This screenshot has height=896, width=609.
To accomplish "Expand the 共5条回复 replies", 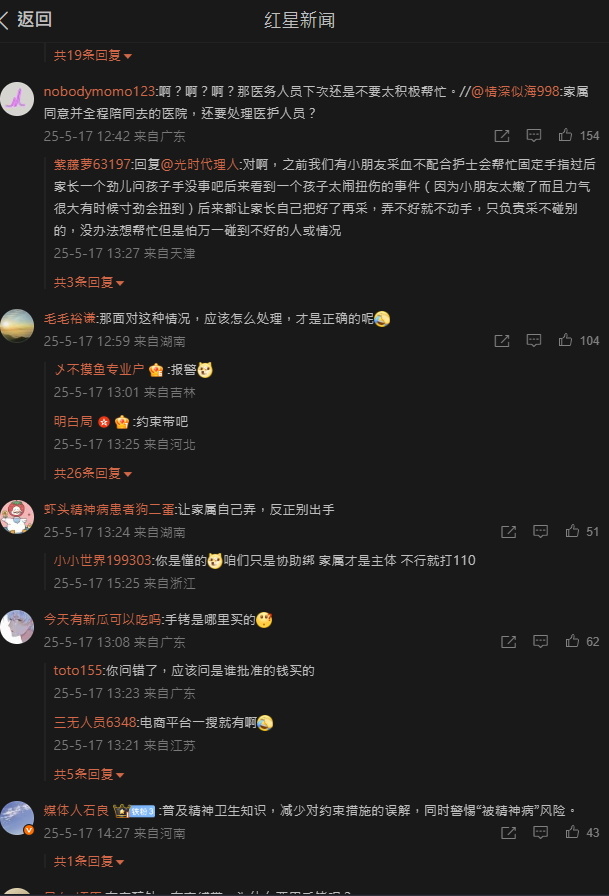I will coord(88,775).
